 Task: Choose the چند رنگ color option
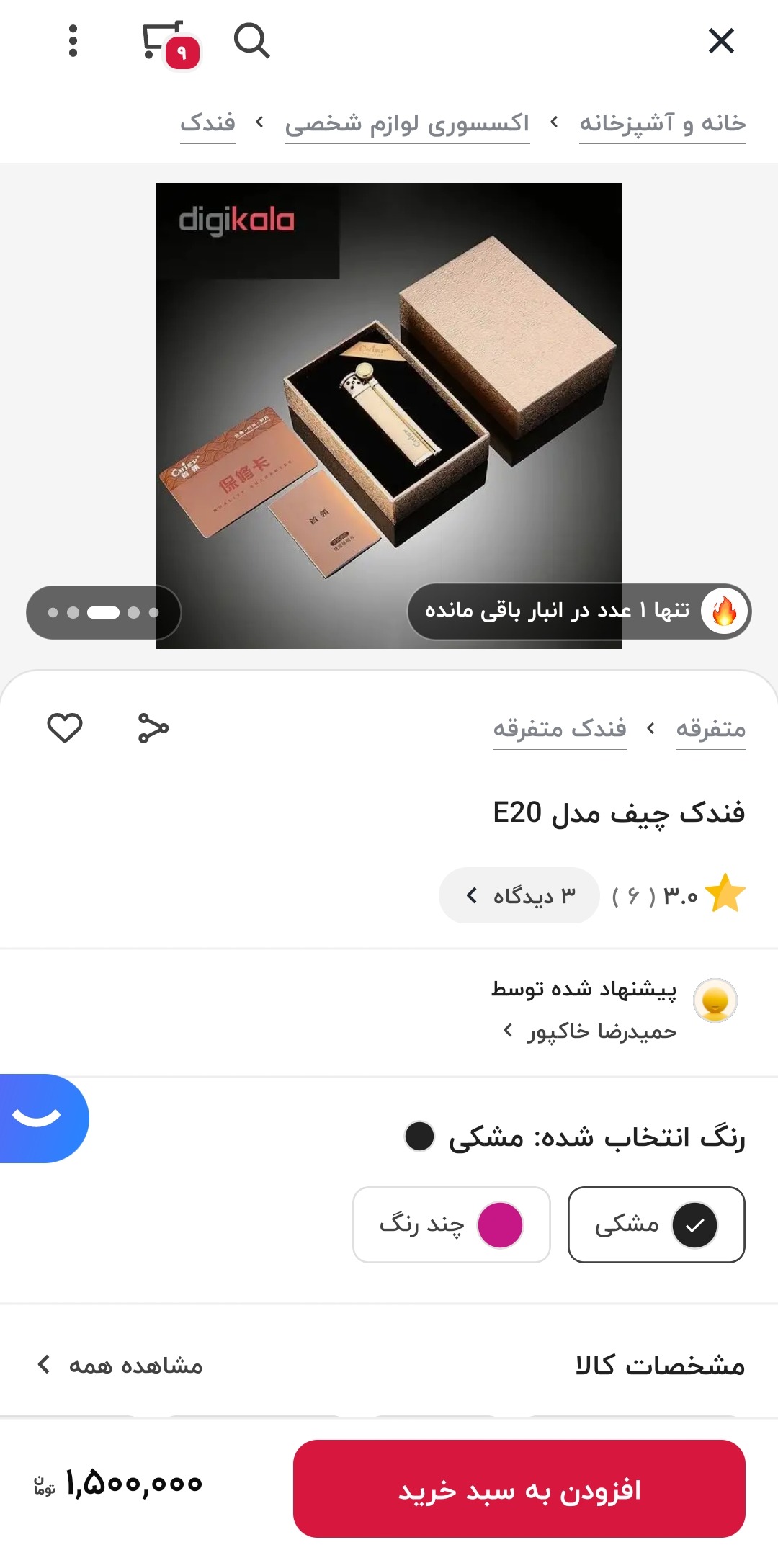click(x=452, y=1224)
